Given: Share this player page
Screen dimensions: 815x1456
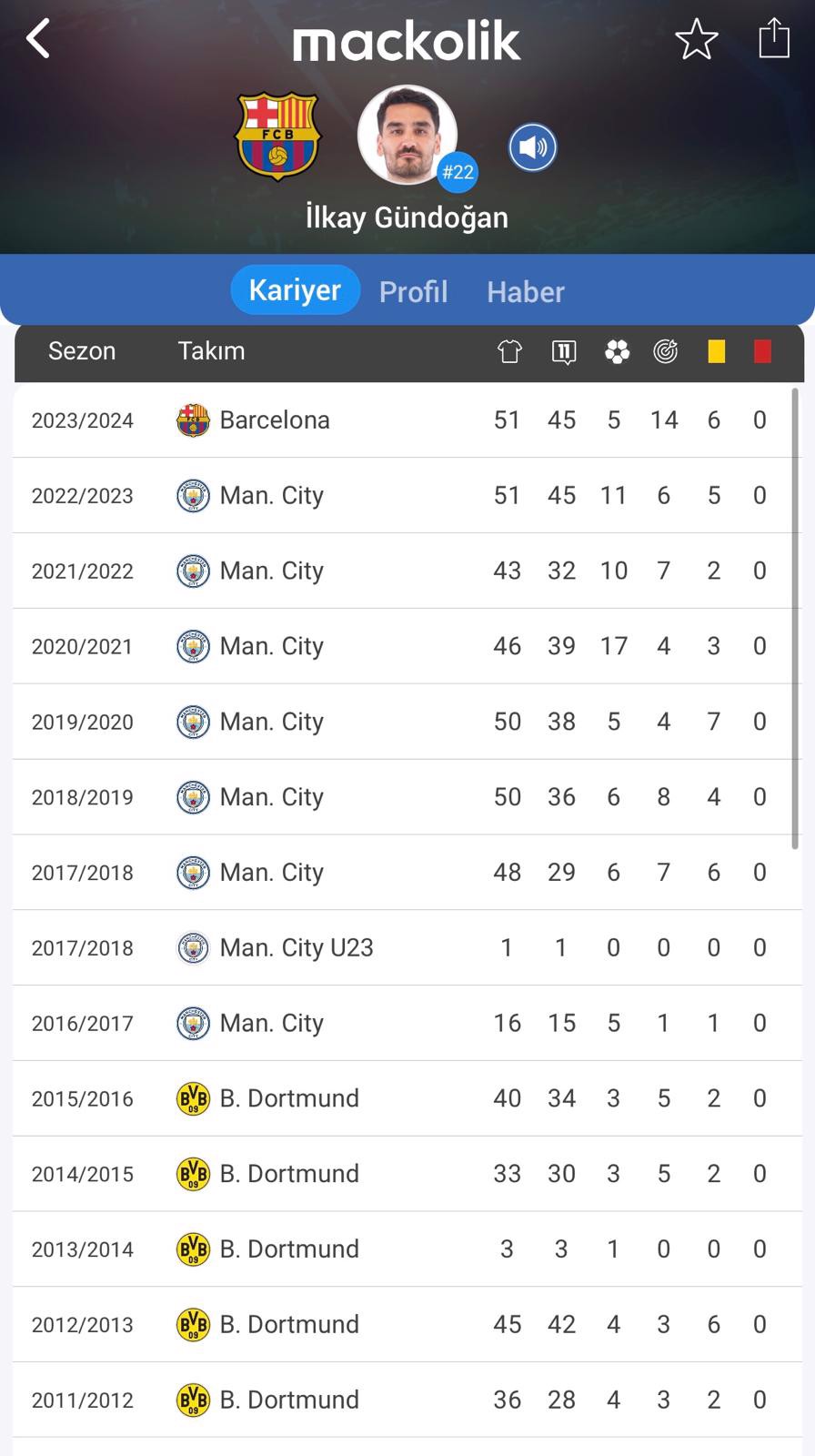Looking at the screenshot, I should point(774,38).
